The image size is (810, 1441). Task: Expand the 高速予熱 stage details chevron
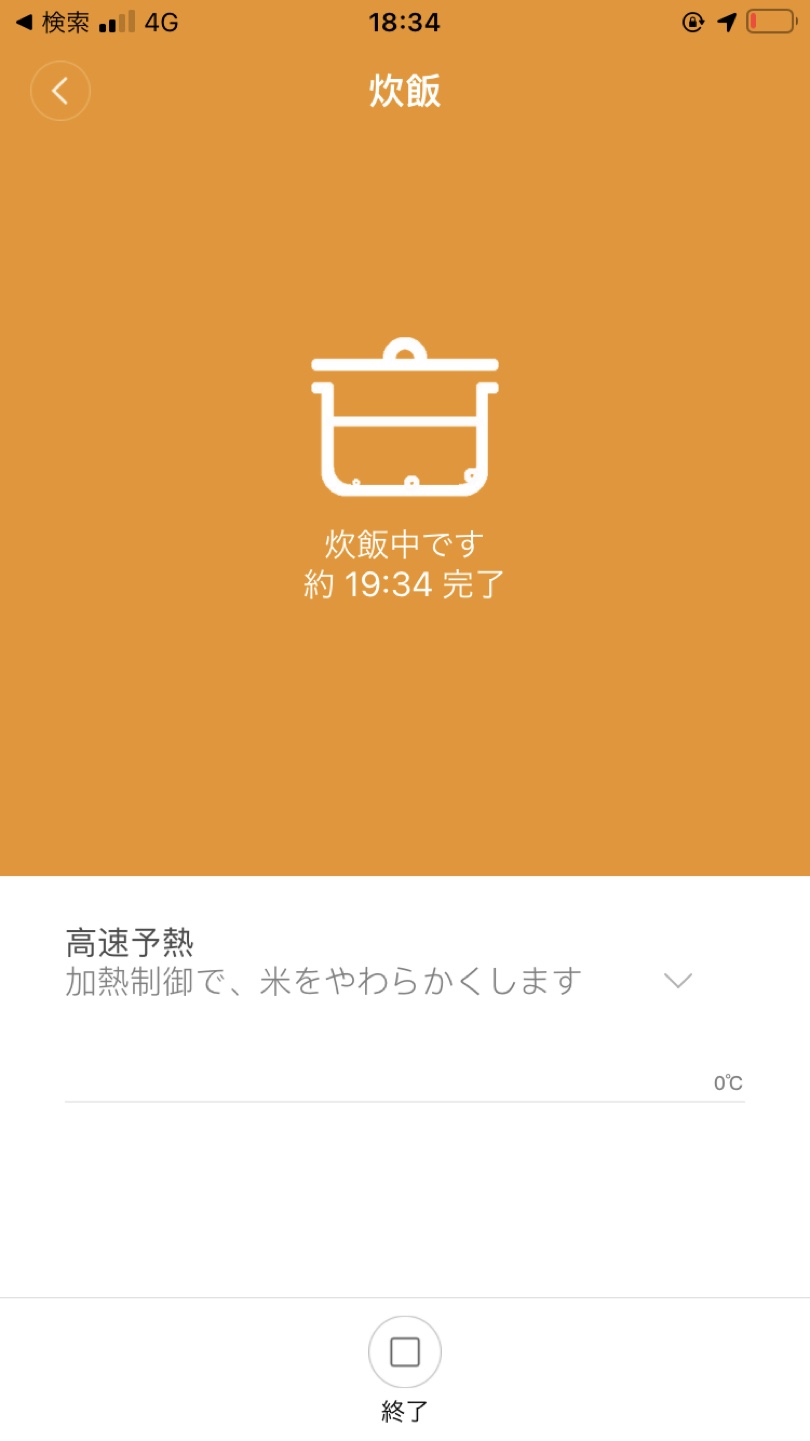click(x=678, y=981)
